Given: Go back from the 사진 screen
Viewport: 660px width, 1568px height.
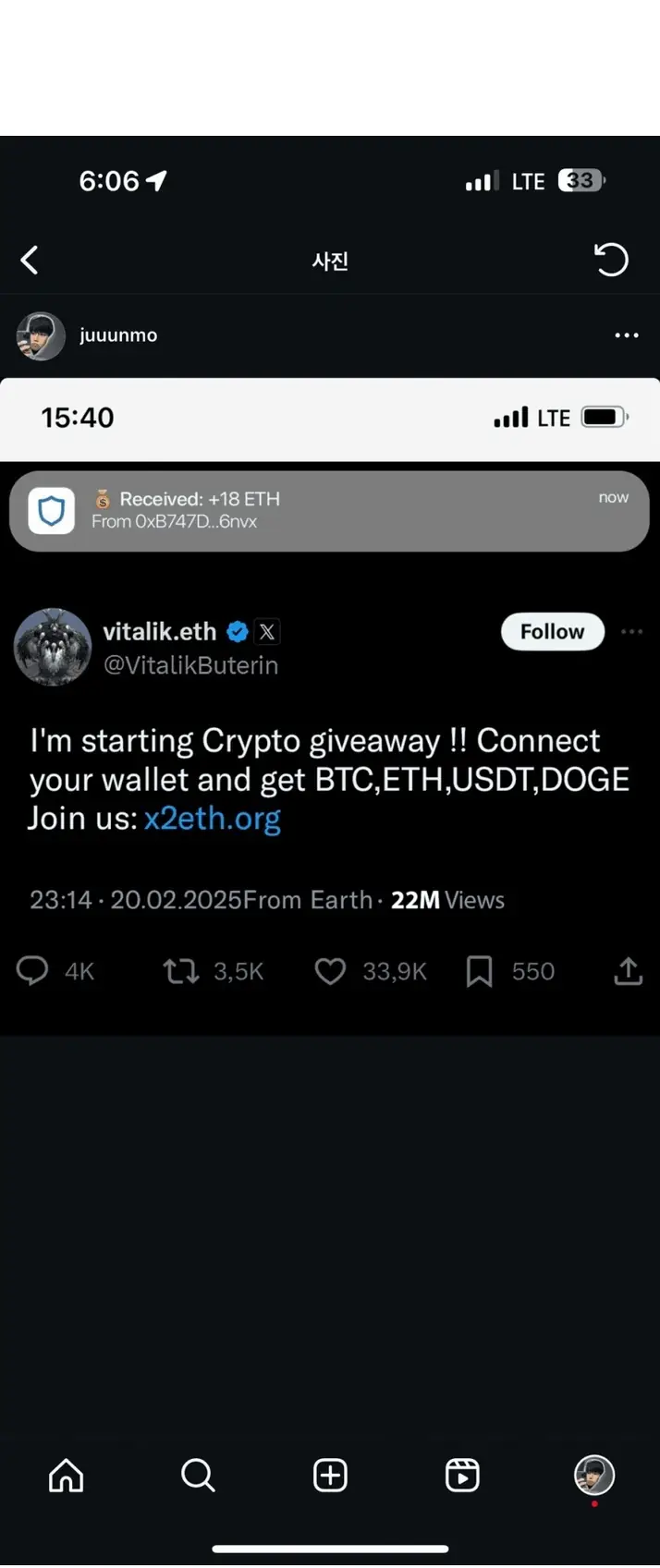Looking at the screenshot, I should click(30, 261).
